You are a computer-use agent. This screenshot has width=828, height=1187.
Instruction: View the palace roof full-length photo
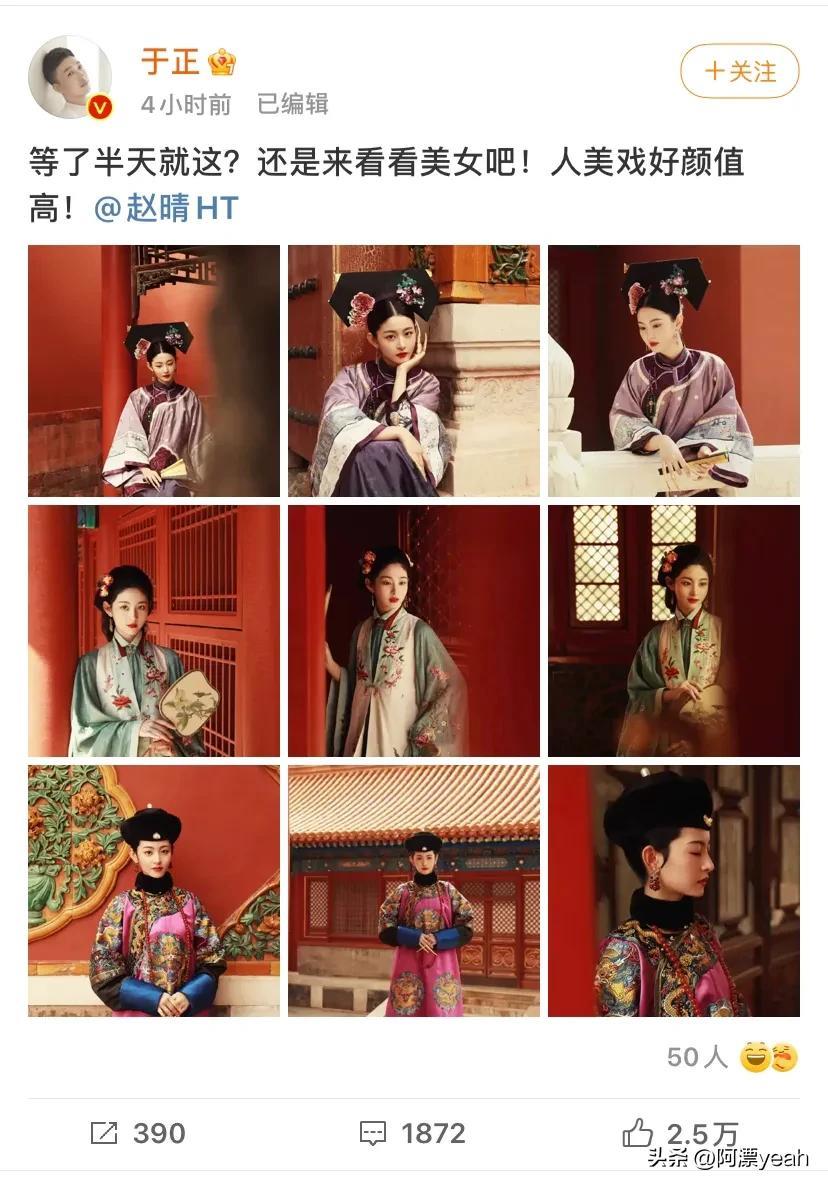point(414,890)
